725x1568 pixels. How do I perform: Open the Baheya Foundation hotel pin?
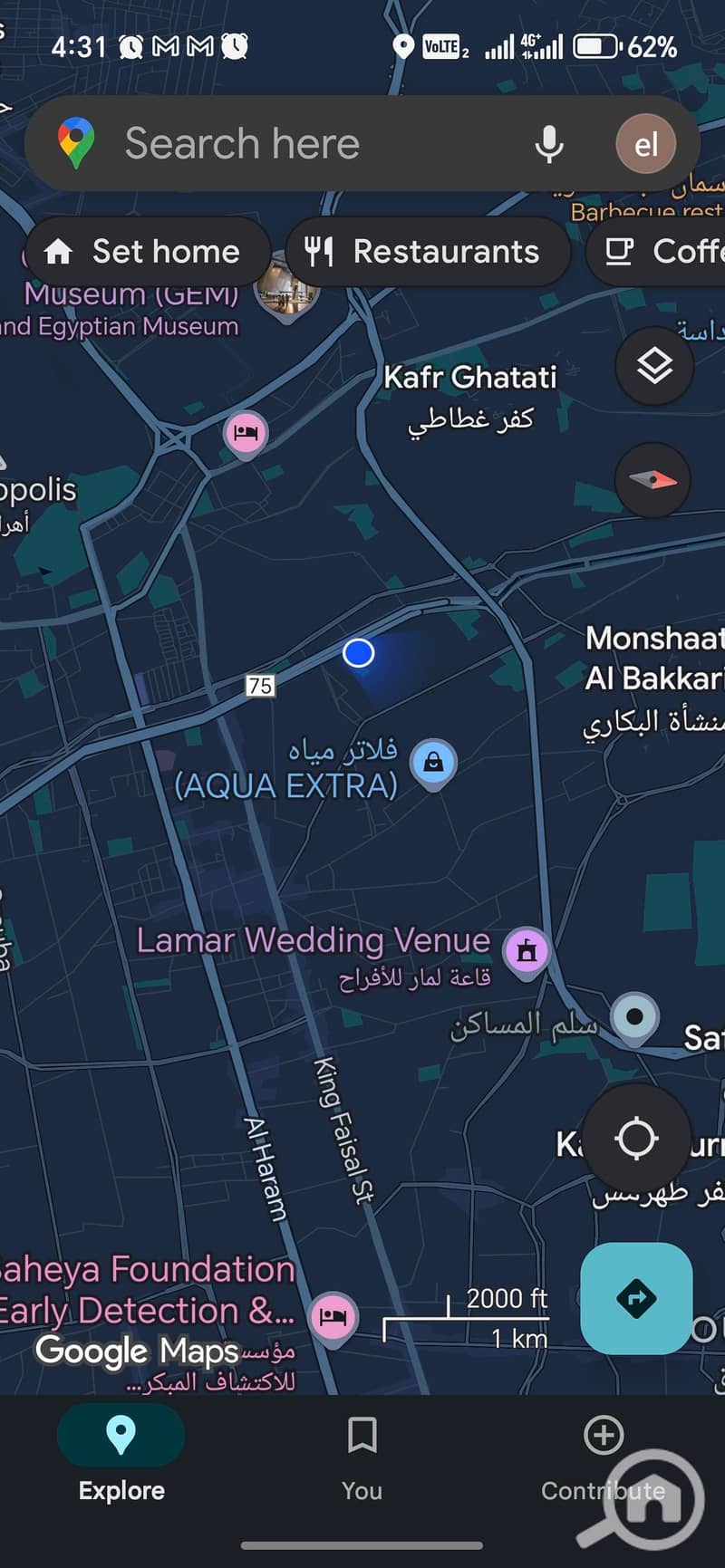tap(333, 1315)
